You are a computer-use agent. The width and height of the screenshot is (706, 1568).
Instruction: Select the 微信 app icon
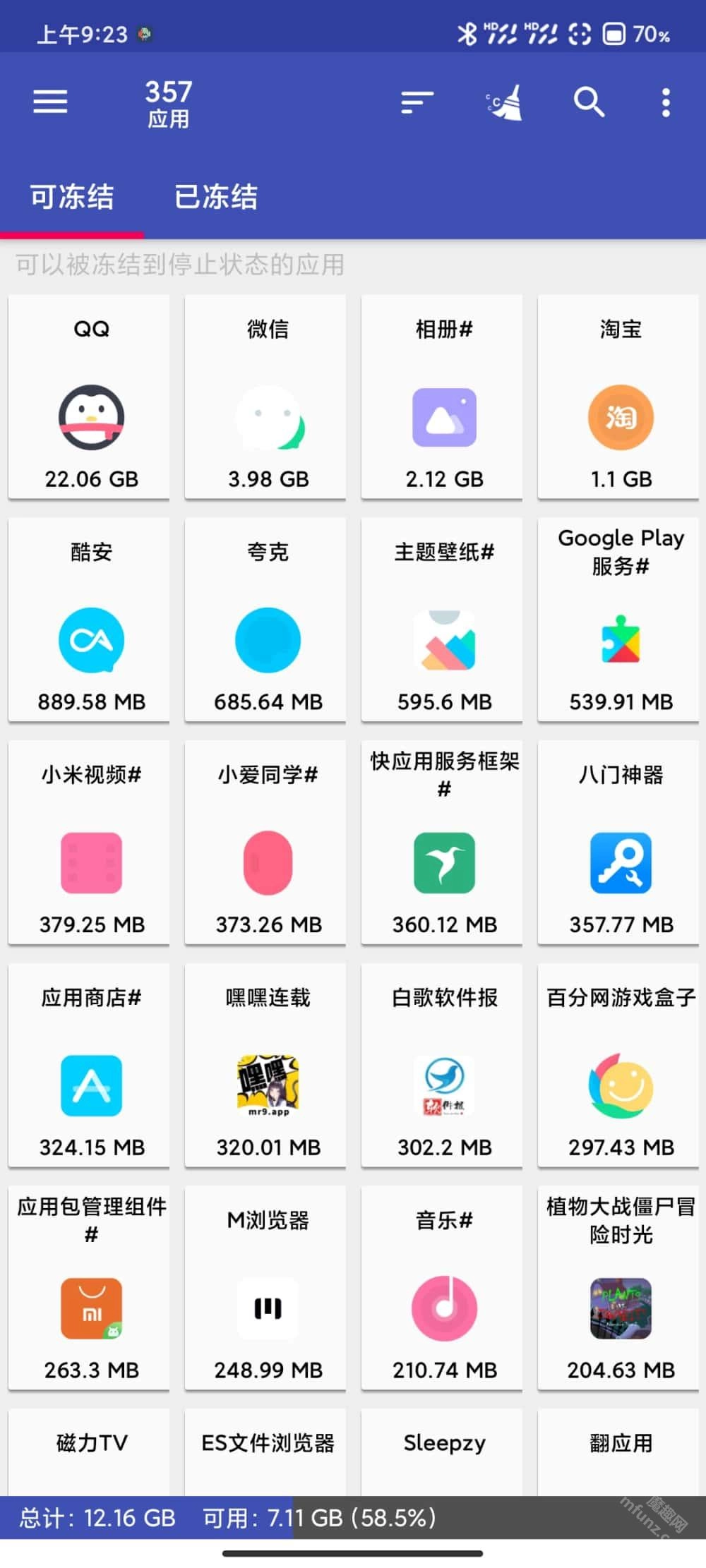(x=265, y=417)
